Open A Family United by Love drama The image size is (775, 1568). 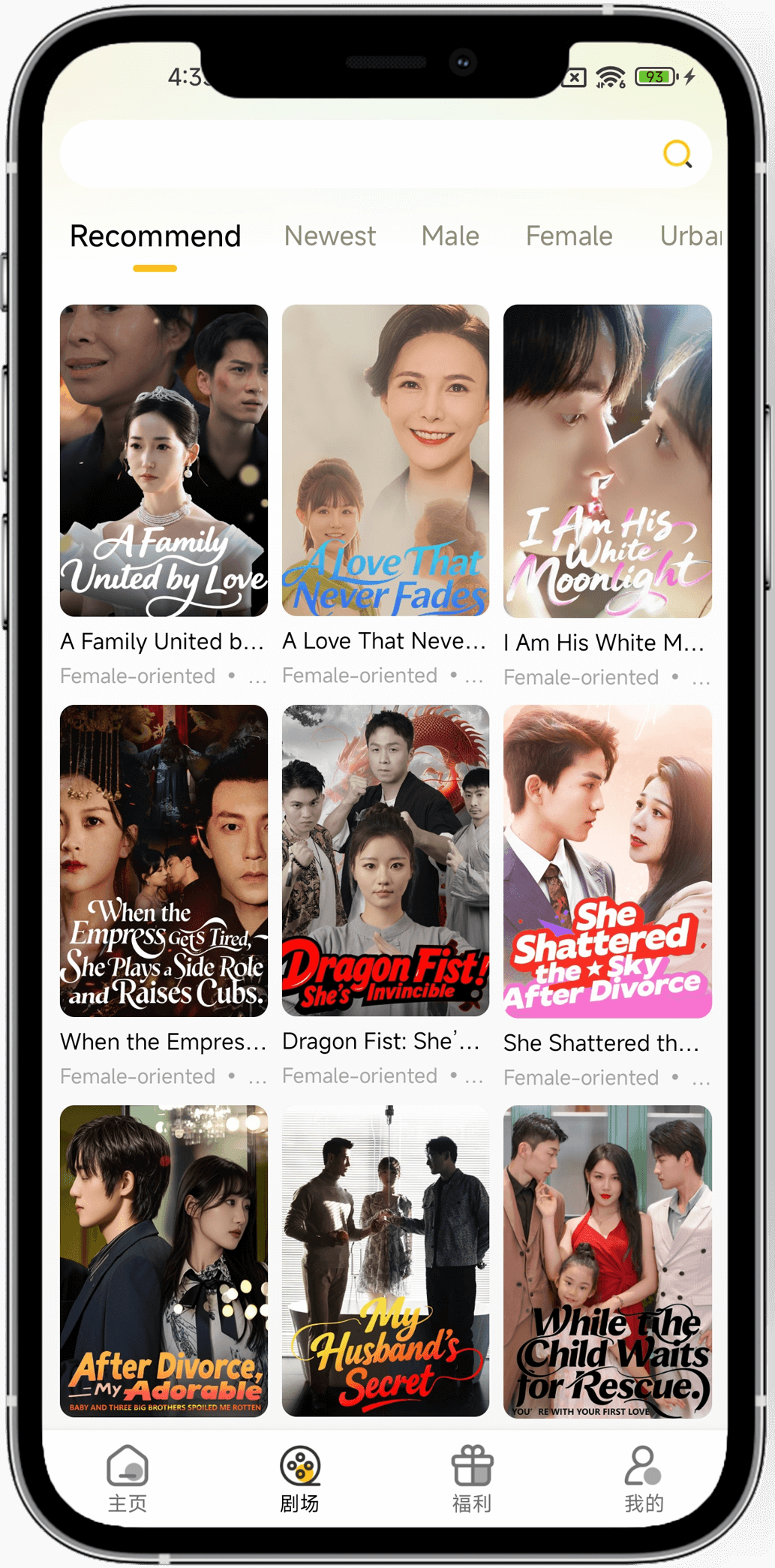coord(164,460)
